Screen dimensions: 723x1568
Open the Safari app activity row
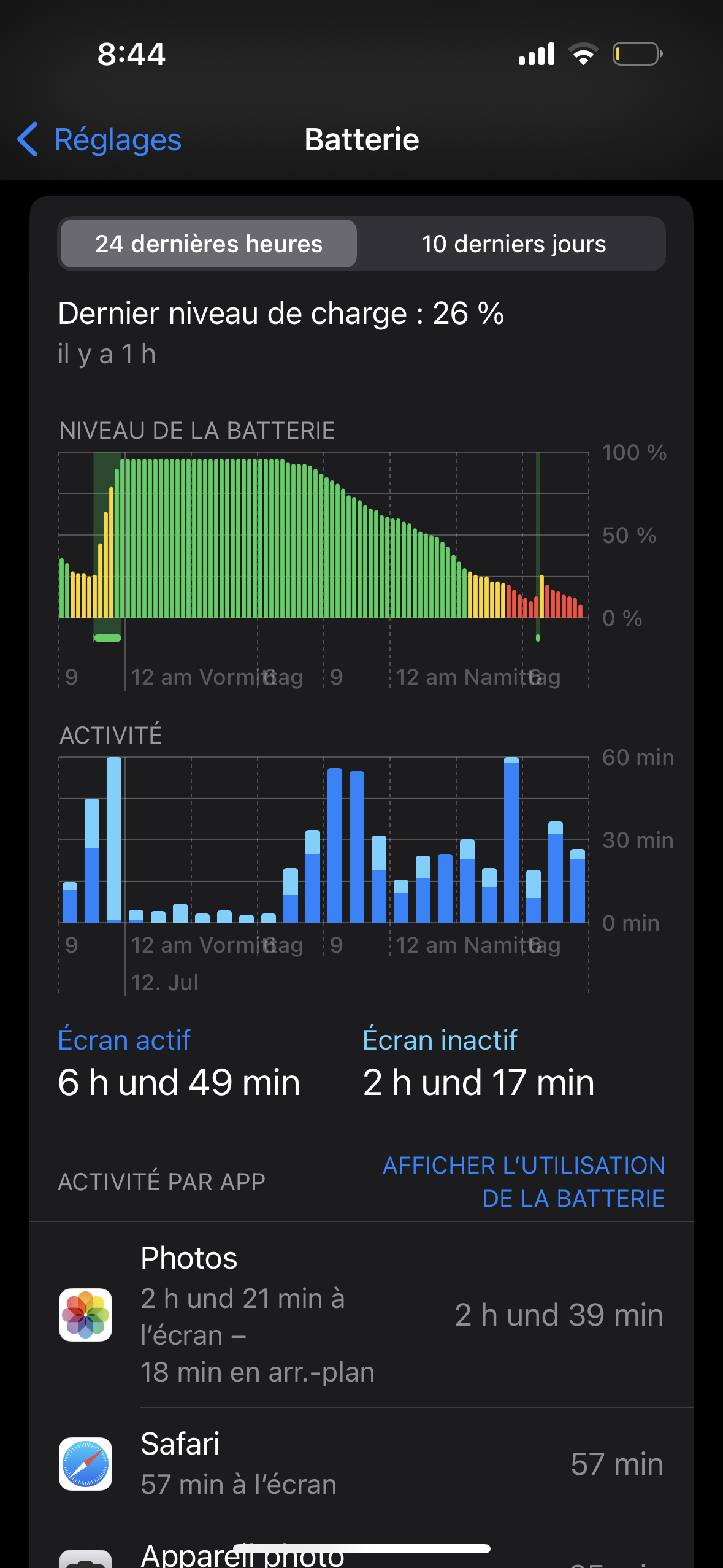(361, 1464)
